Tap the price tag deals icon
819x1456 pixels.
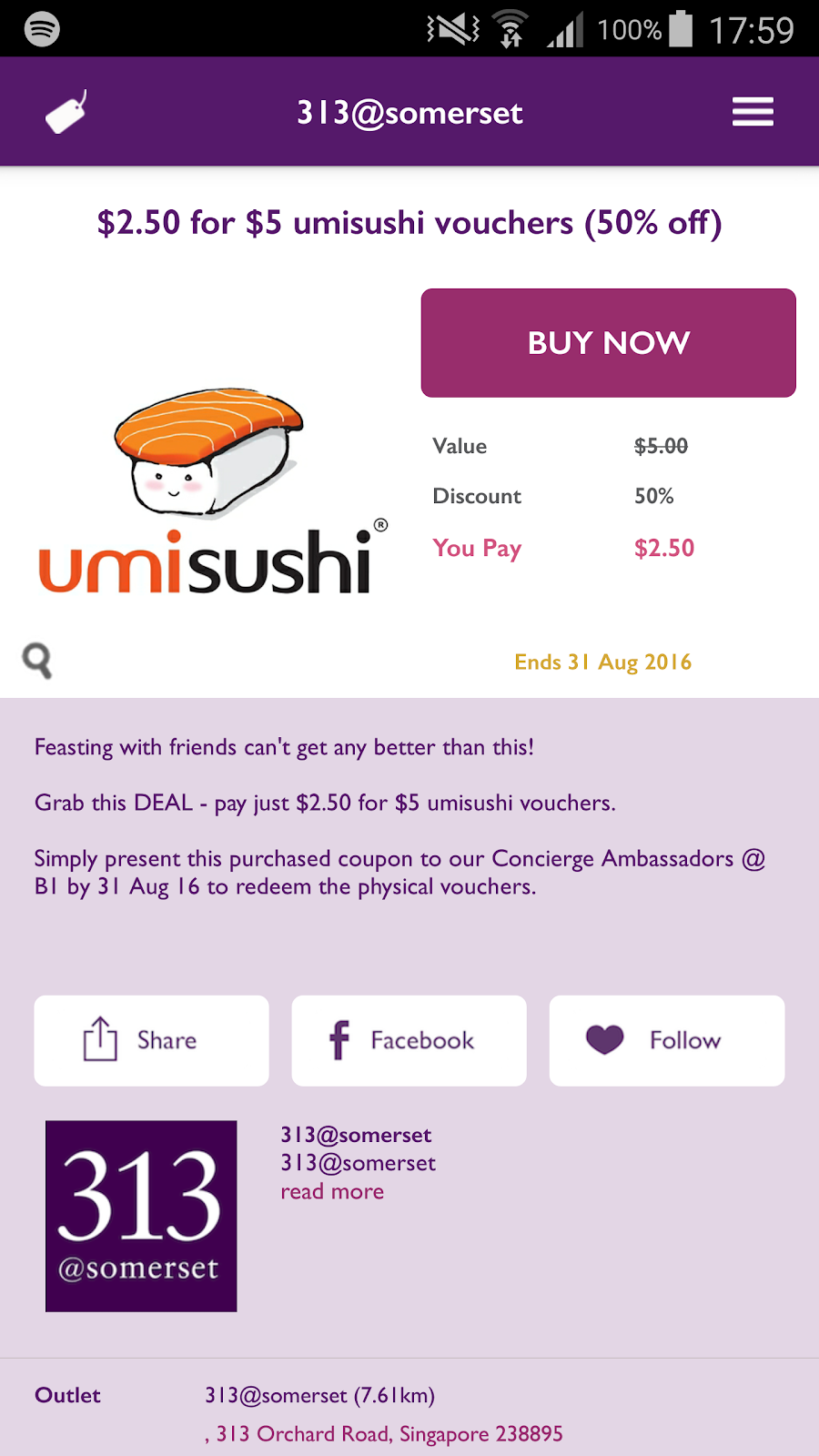(x=66, y=113)
